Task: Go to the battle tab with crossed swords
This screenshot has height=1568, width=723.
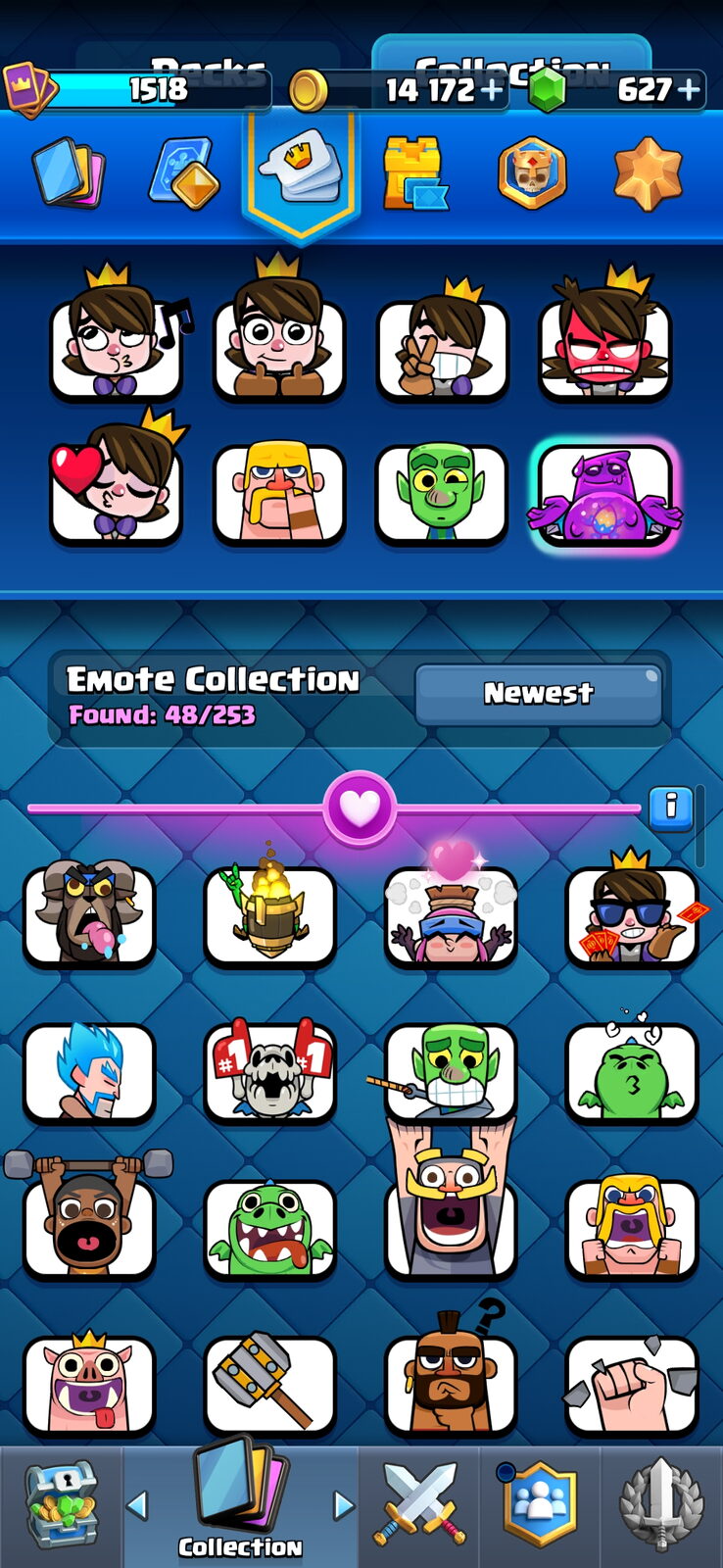Action: (419, 1504)
